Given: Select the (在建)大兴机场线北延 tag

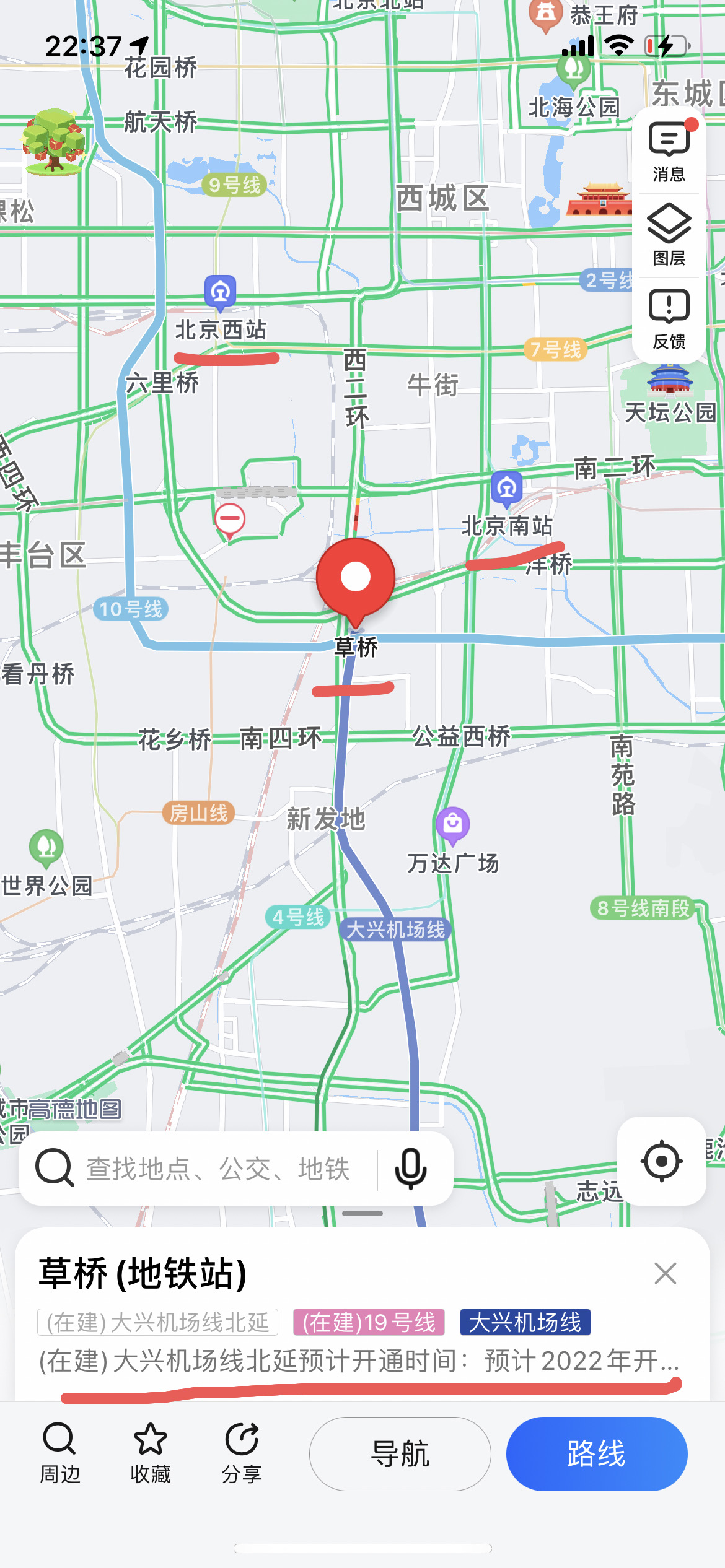Looking at the screenshot, I should click(x=157, y=1322).
